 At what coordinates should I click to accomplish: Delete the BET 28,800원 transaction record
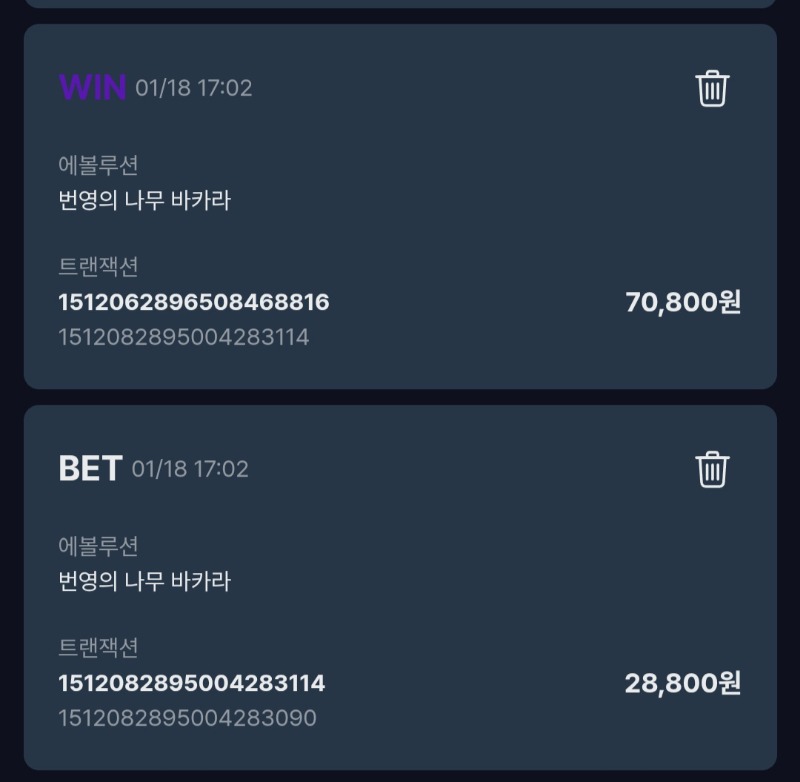[712, 469]
